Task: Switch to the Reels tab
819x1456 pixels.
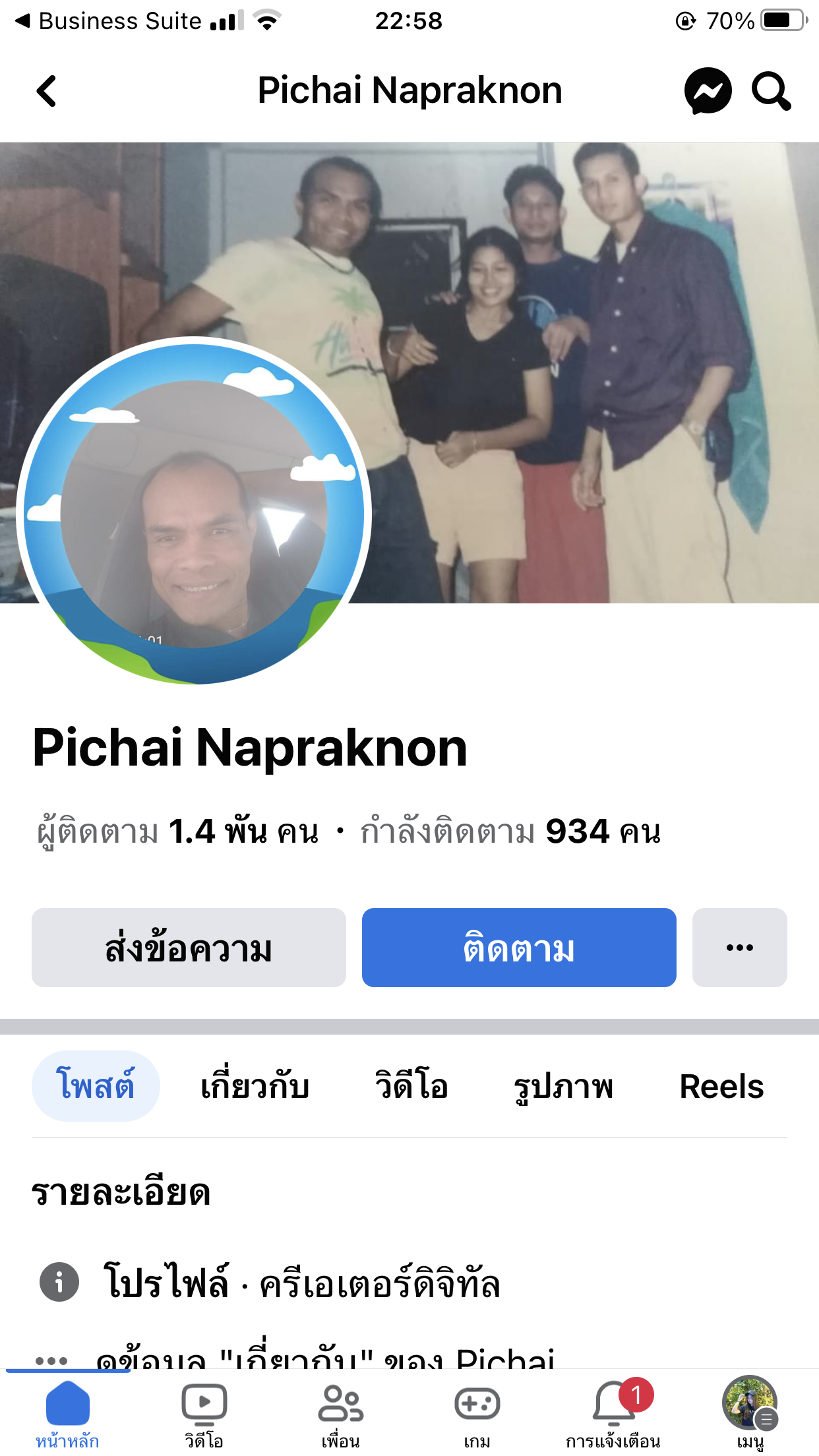Action: coord(721,1086)
